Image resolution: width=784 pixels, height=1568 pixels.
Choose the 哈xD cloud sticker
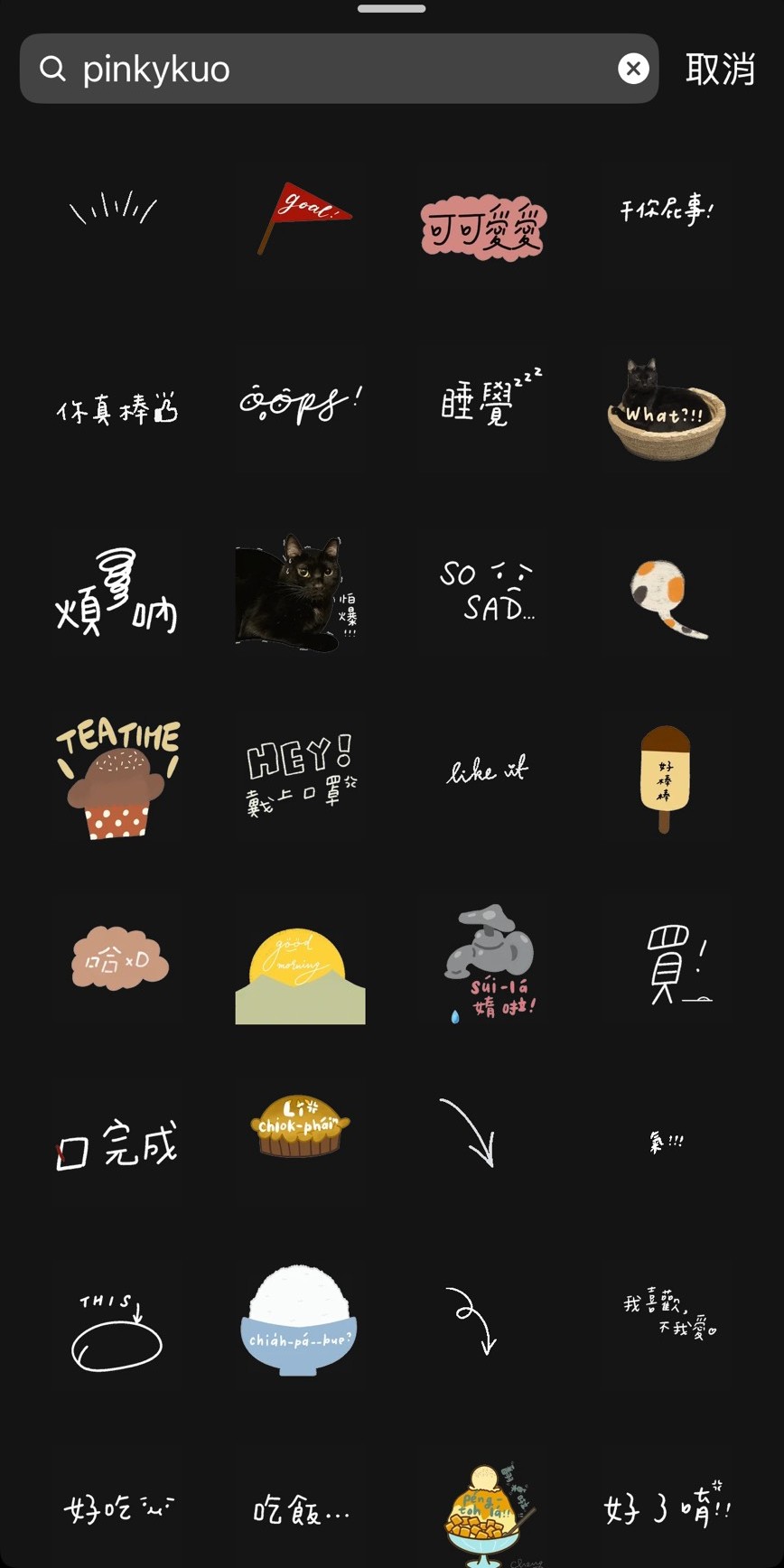120,959
